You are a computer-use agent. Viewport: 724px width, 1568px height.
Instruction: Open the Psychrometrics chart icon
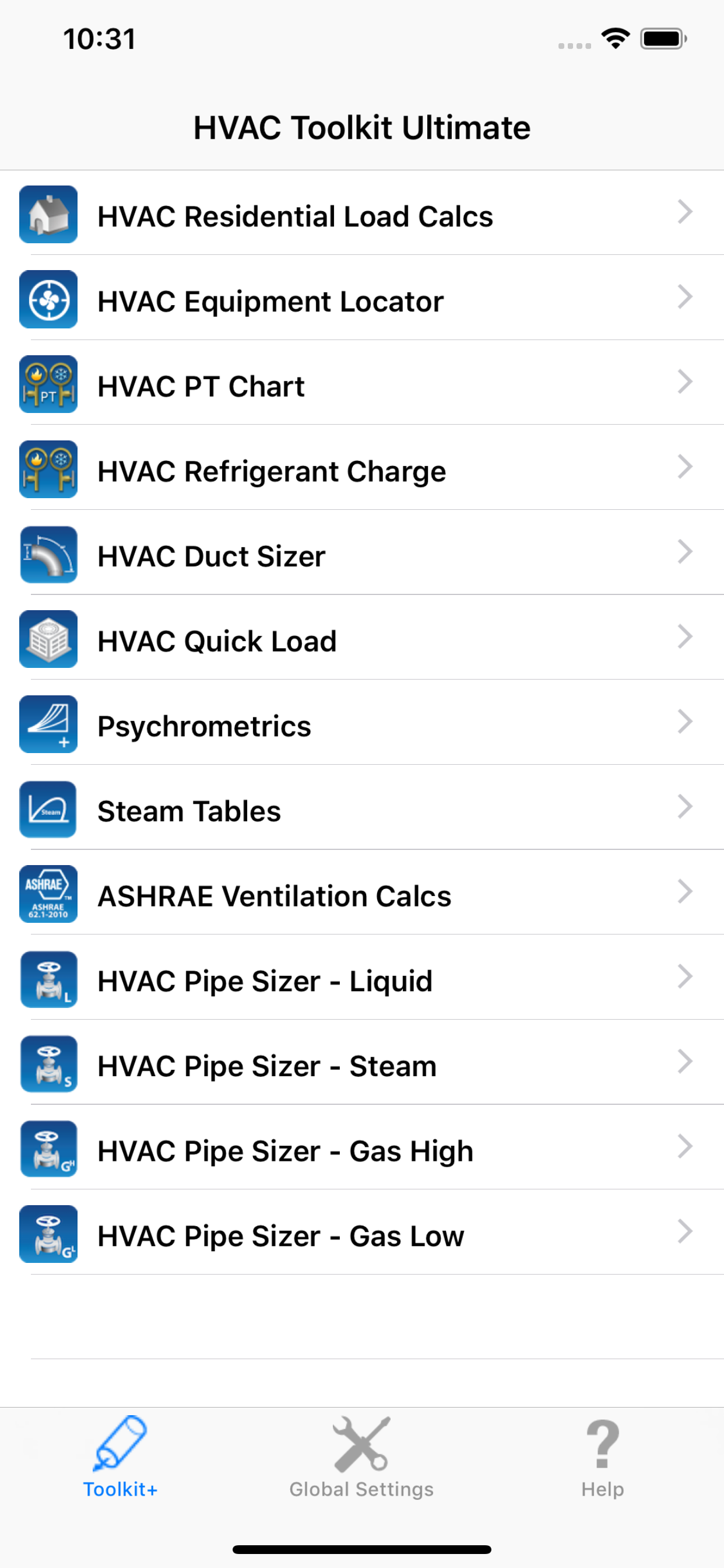click(48, 724)
